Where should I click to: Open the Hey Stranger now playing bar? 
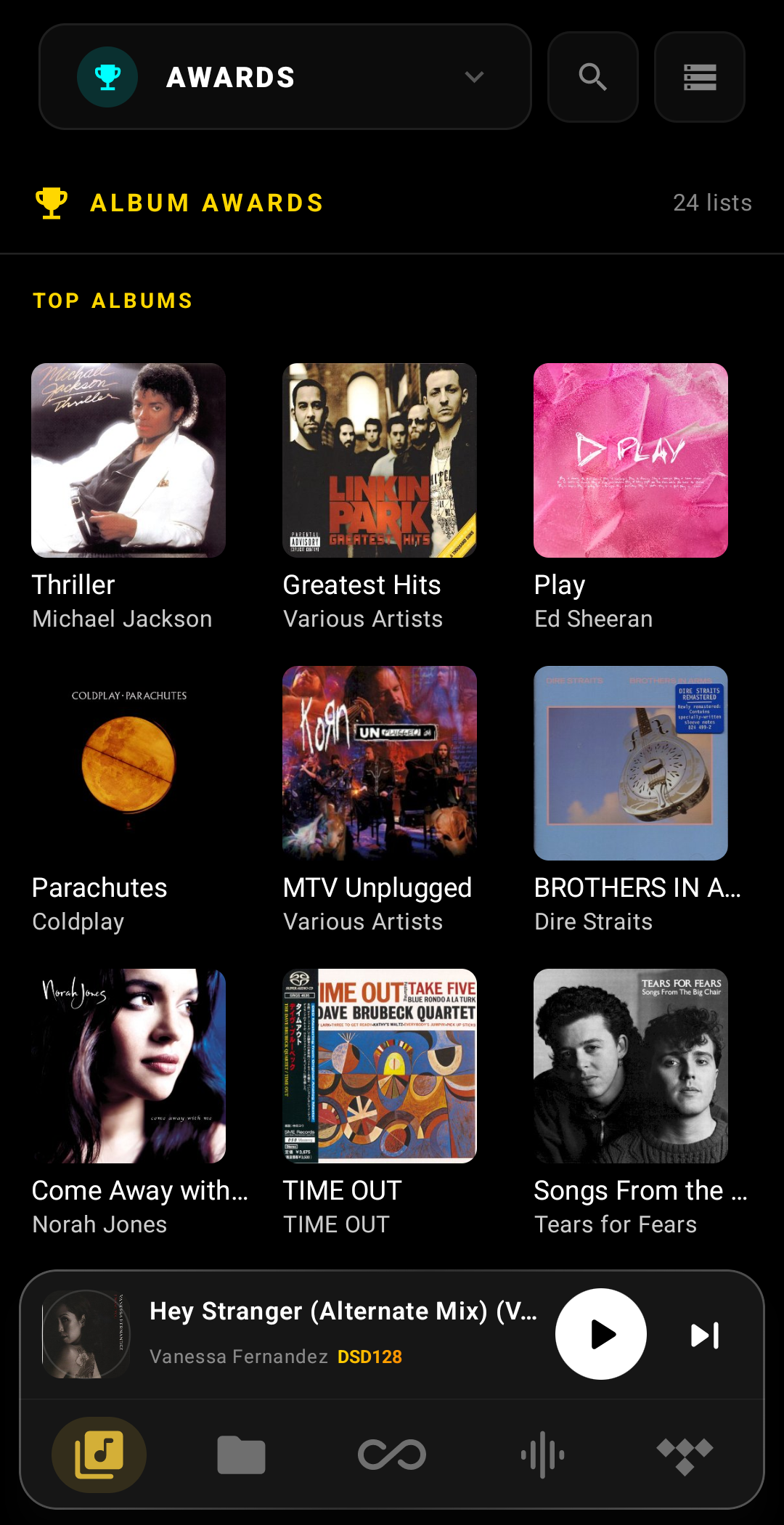point(341,1333)
